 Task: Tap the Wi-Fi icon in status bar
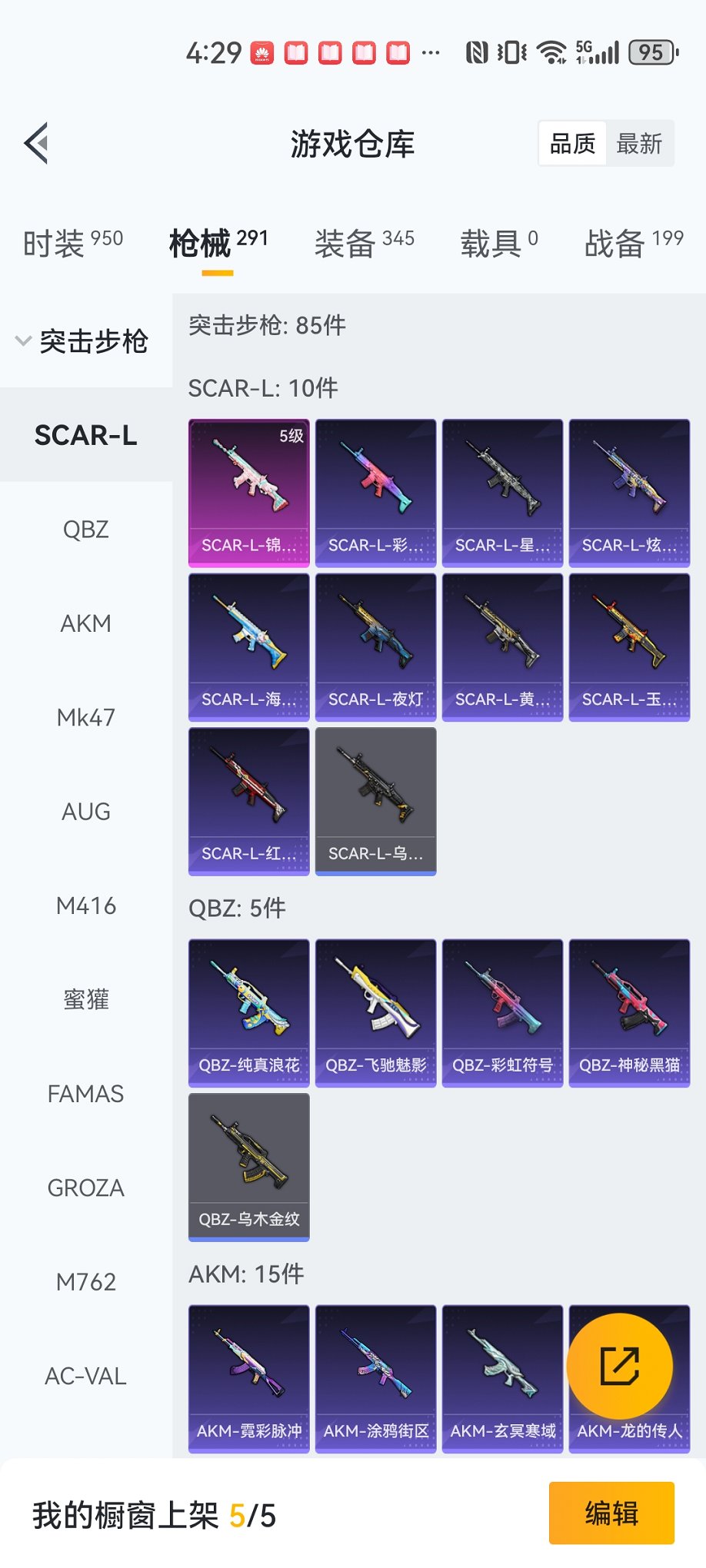coord(552,52)
